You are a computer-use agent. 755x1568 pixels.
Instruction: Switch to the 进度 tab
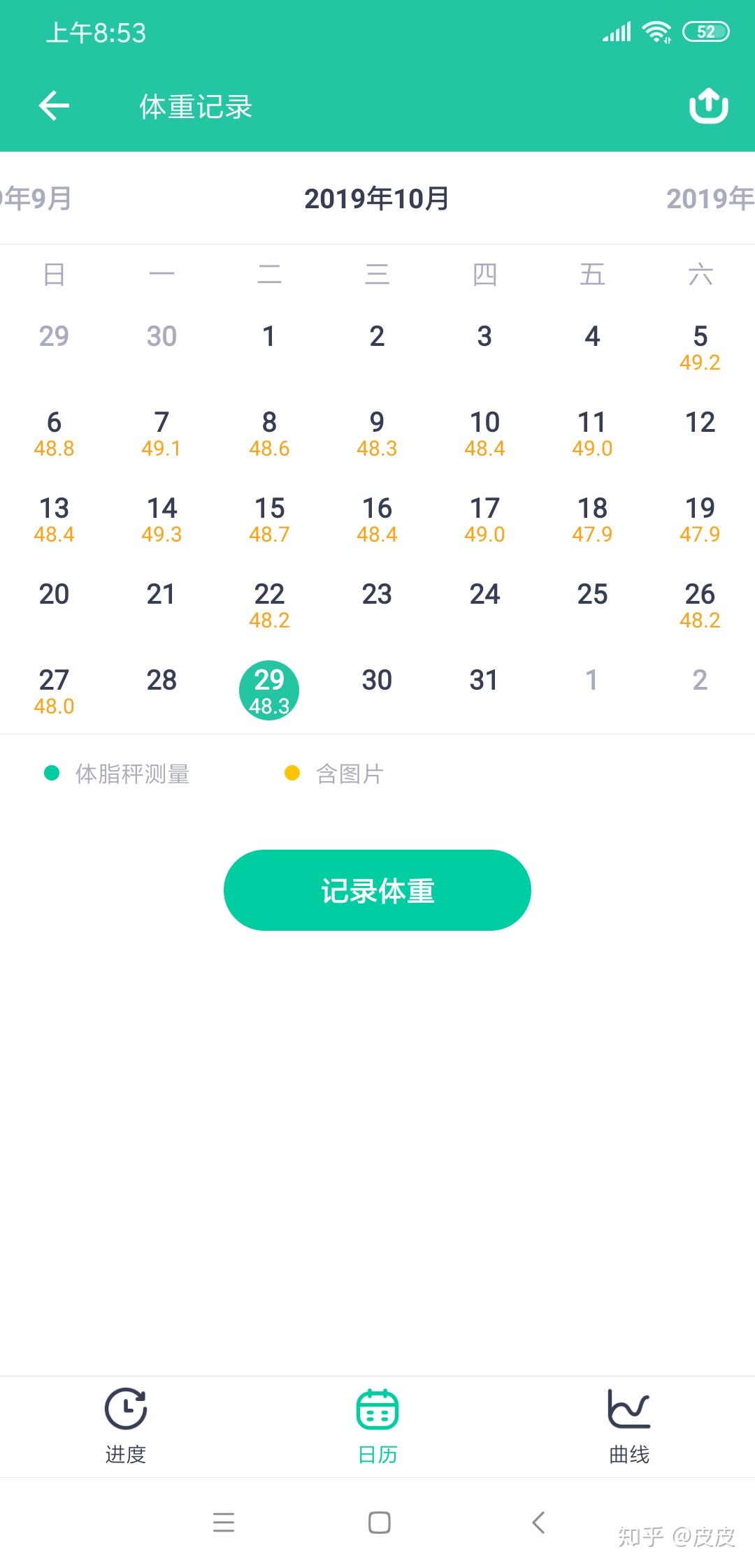[126, 1425]
